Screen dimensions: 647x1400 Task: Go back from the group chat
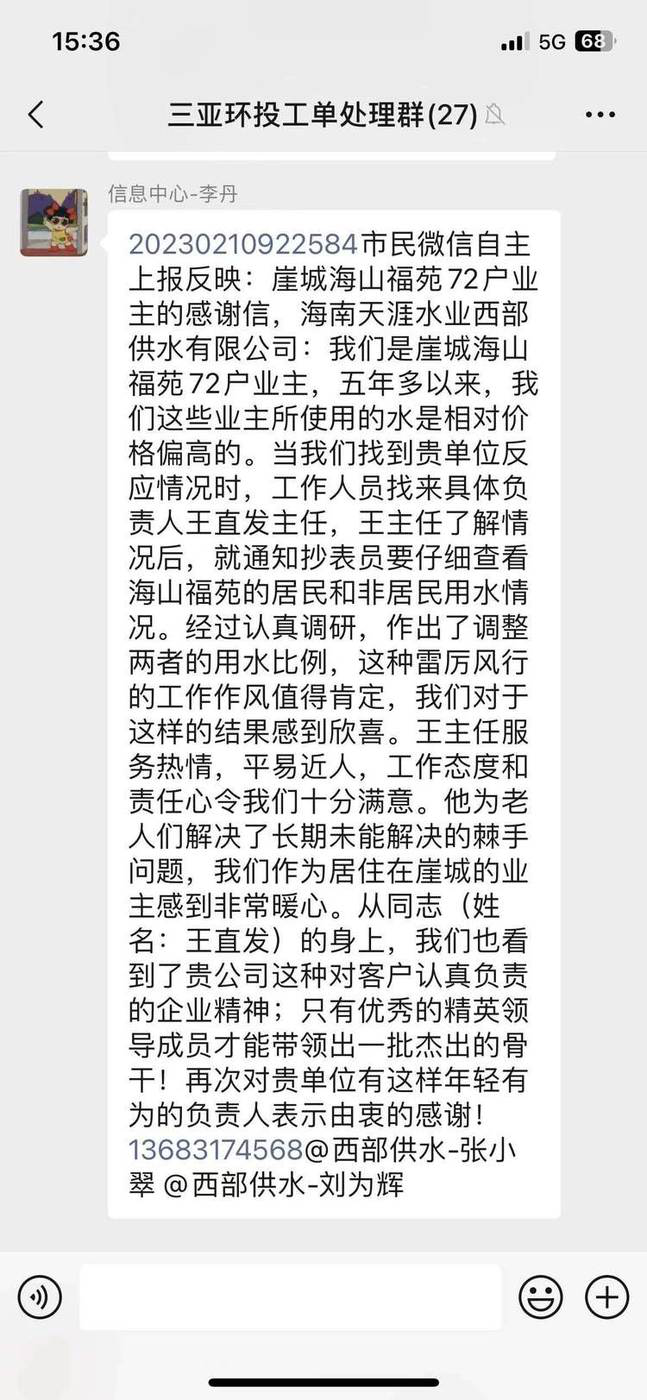point(36,115)
